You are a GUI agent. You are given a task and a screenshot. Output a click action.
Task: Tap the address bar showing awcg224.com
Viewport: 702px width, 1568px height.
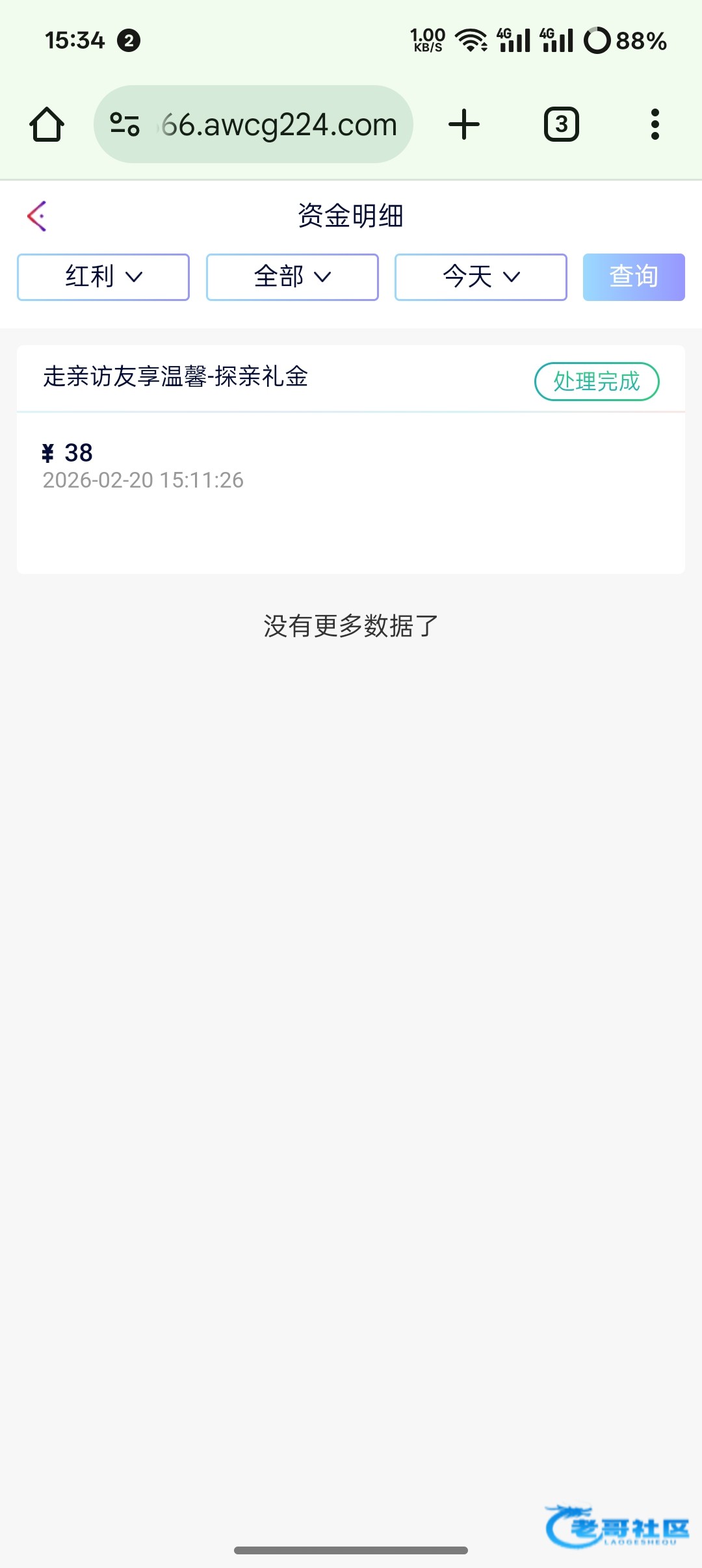[279, 124]
